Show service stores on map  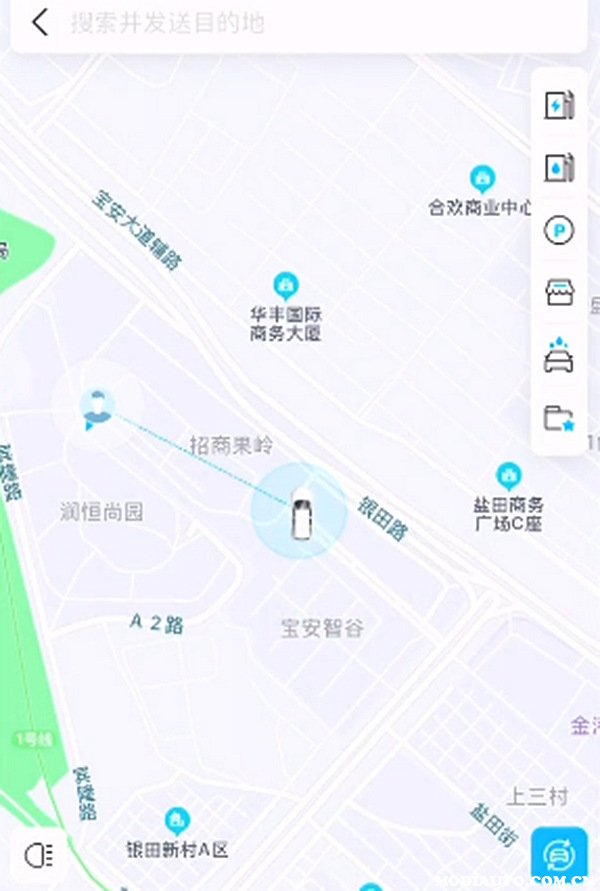(x=559, y=293)
